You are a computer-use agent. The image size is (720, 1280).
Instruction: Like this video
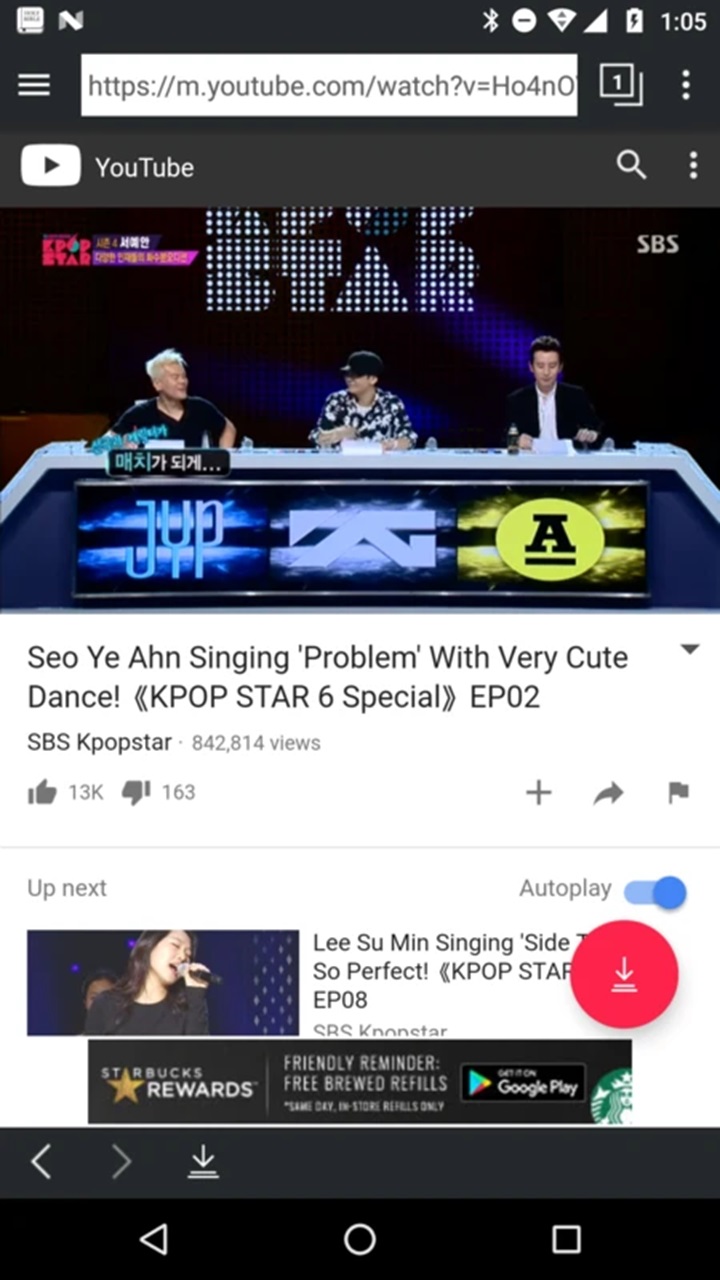tap(42, 793)
